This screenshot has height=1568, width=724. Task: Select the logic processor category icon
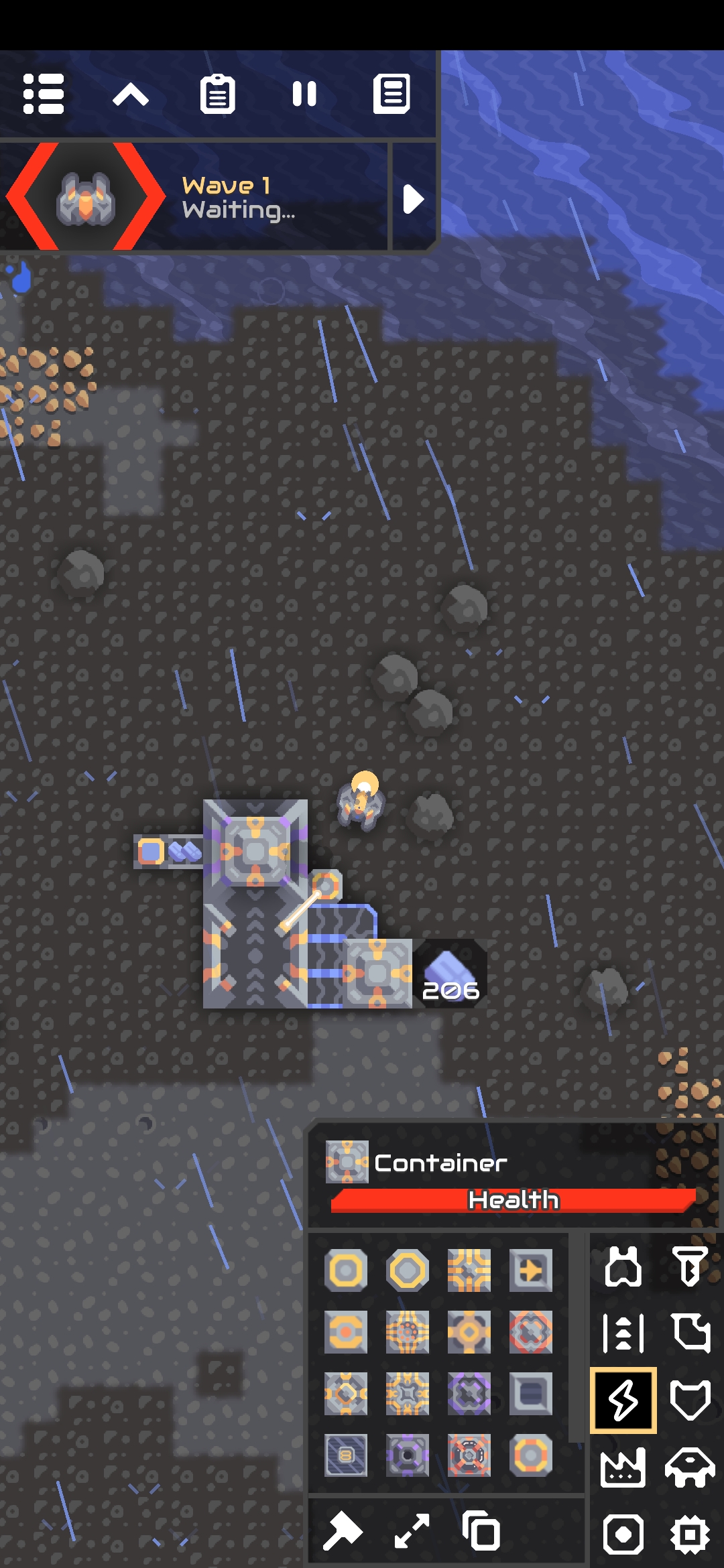click(690, 1534)
